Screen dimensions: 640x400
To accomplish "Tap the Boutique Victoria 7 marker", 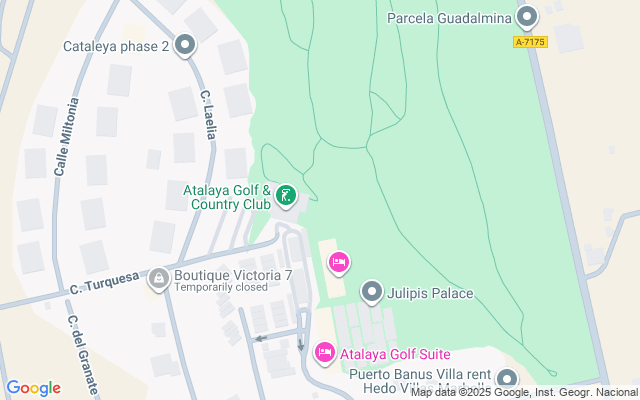I will 159,276.
